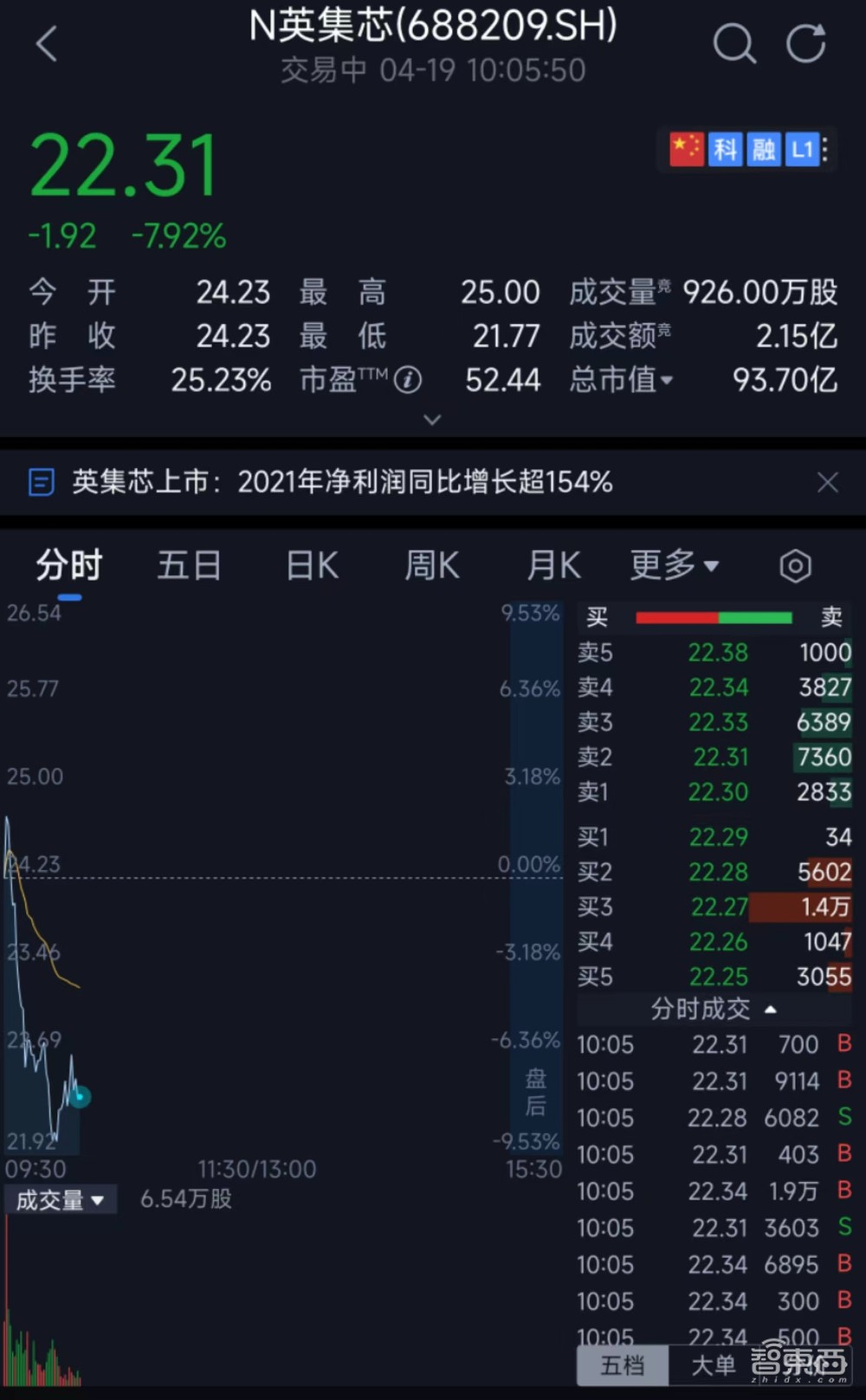Tap the L1 quote level badge
866x1400 pixels.
pyautogui.click(x=801, y=149)
